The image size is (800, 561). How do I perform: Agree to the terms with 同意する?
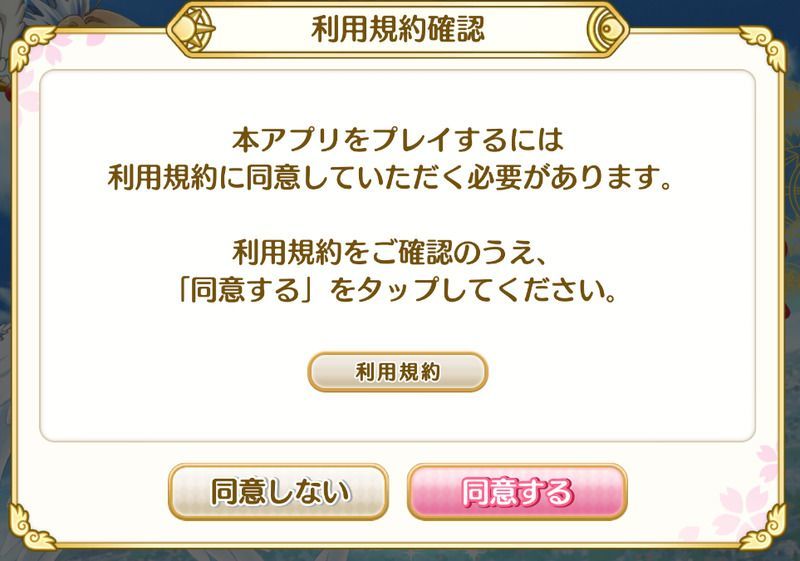517,492
